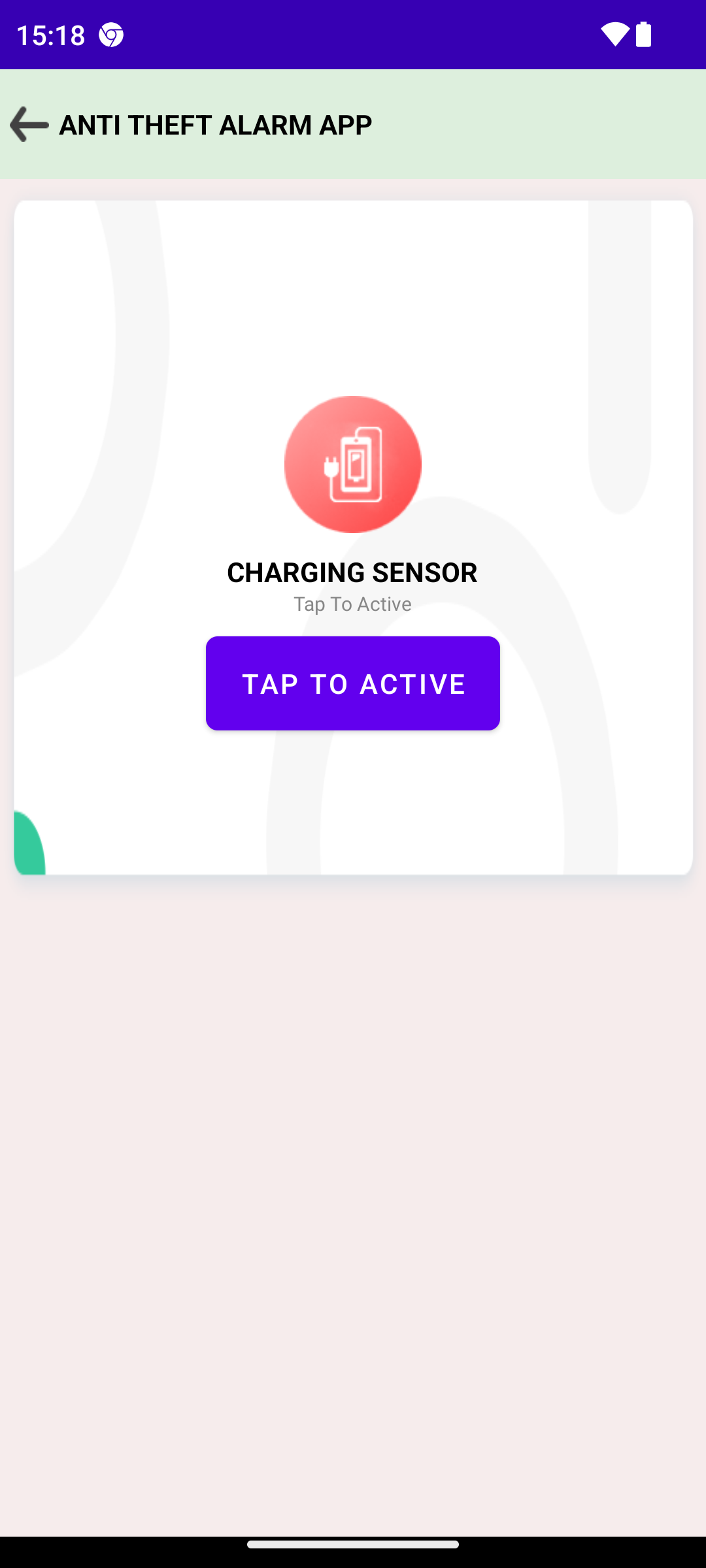The height and width of the screenshot is (1568, 706).
Task: Go back using the arrow icon
Action: (x=29, y=124)
